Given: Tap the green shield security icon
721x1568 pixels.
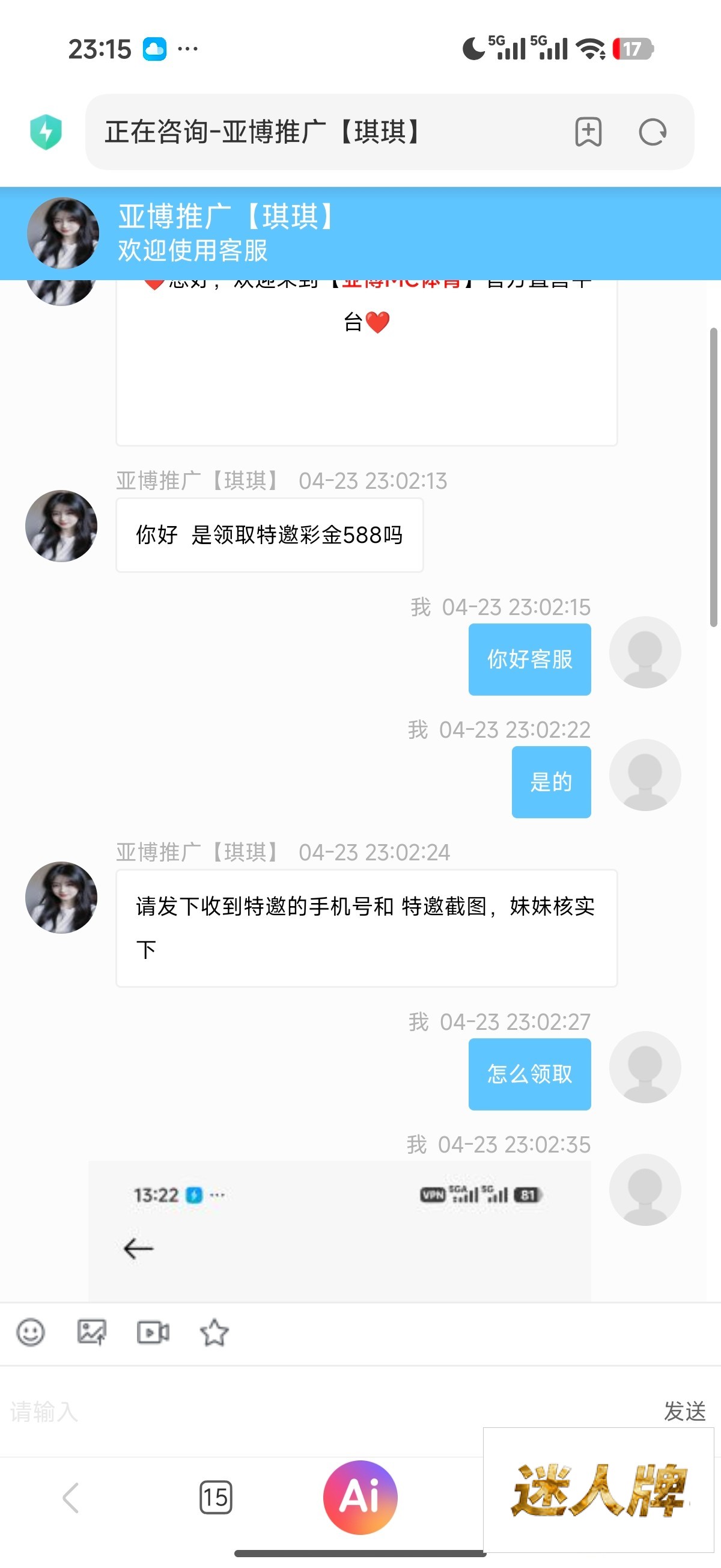Looking at the screenshot, I should pos(46,132).
